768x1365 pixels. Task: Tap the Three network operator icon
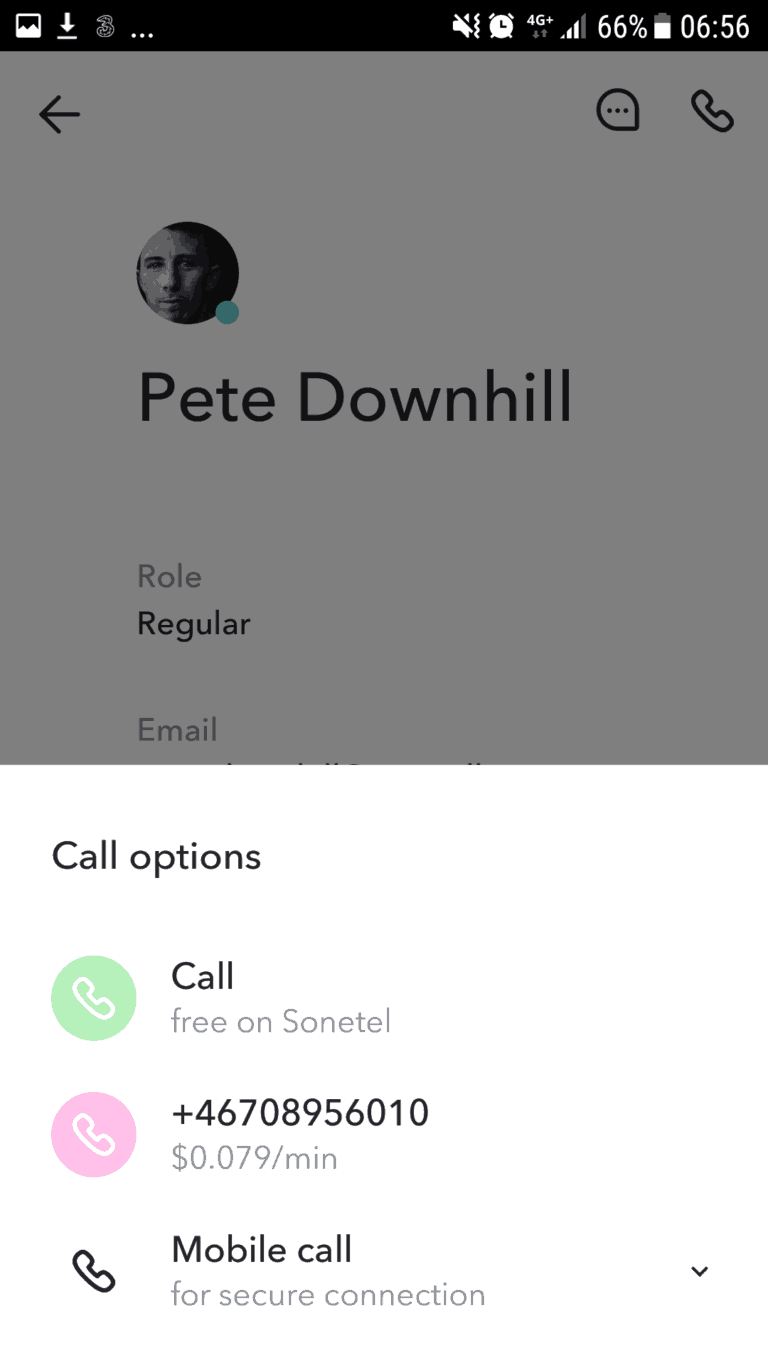(104, 25)
